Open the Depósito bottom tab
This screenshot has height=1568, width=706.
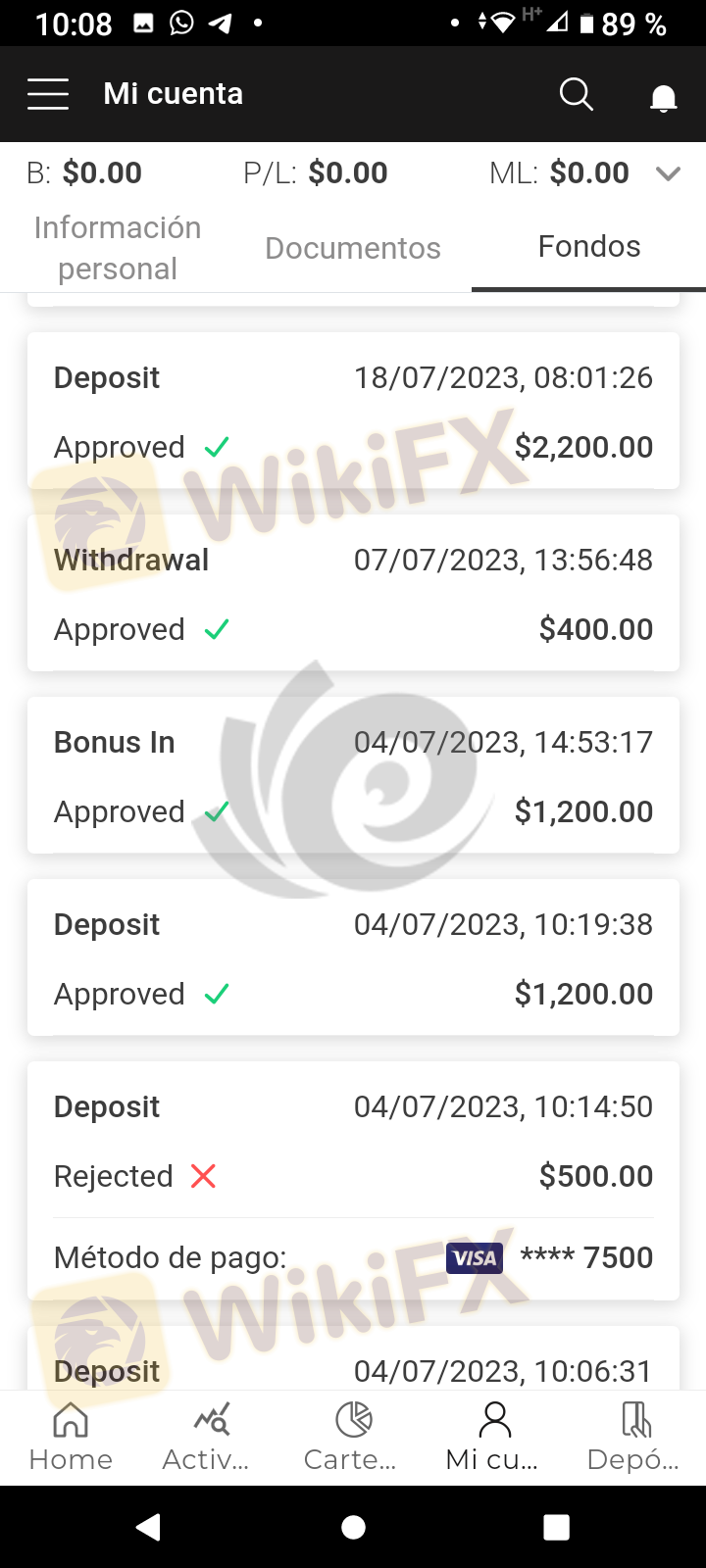coord(633,1438)
